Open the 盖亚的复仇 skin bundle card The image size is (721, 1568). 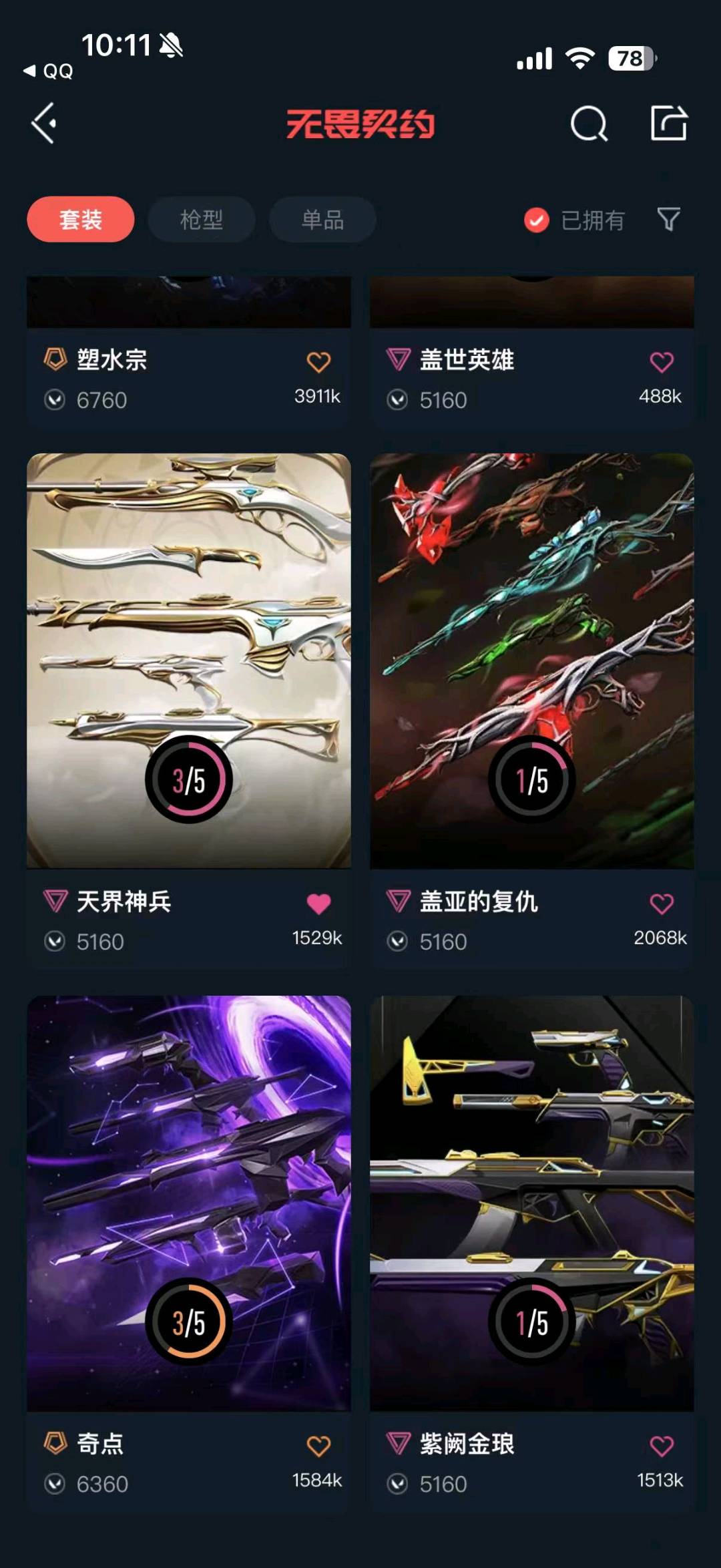tap(532, 711)
